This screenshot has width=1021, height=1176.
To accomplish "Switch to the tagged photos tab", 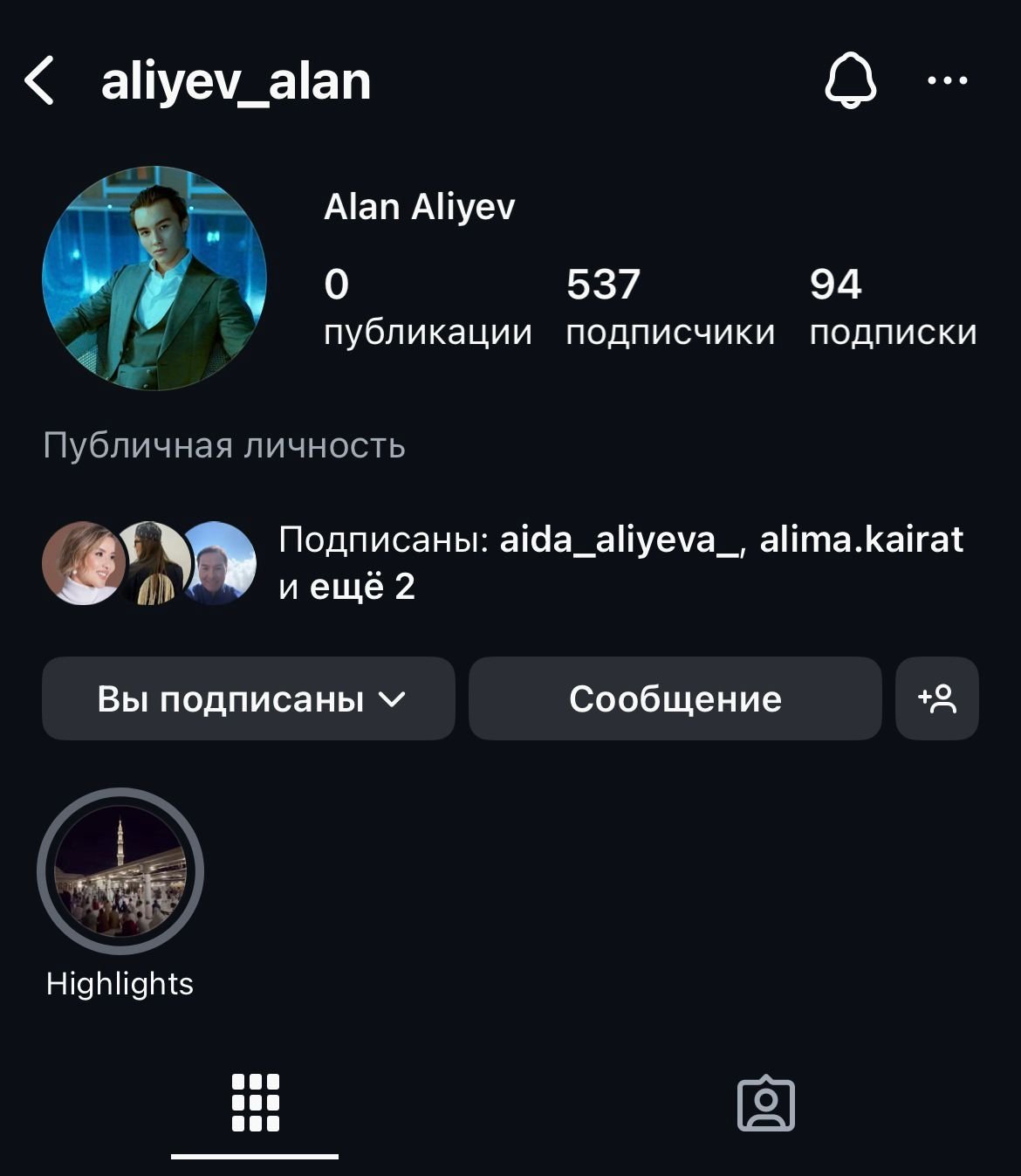I will 765,1103.
